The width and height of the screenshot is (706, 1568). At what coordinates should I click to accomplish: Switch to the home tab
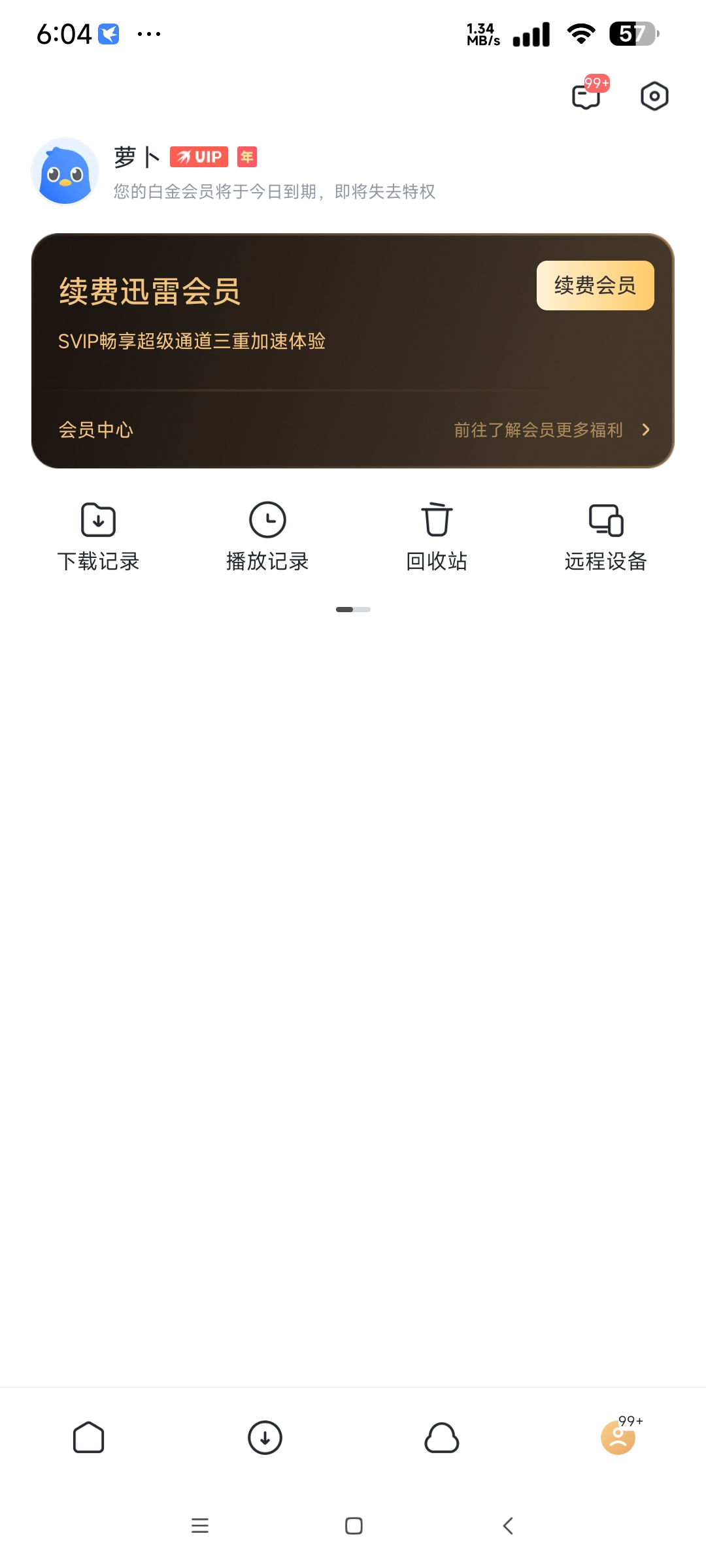coord(89,1437)
